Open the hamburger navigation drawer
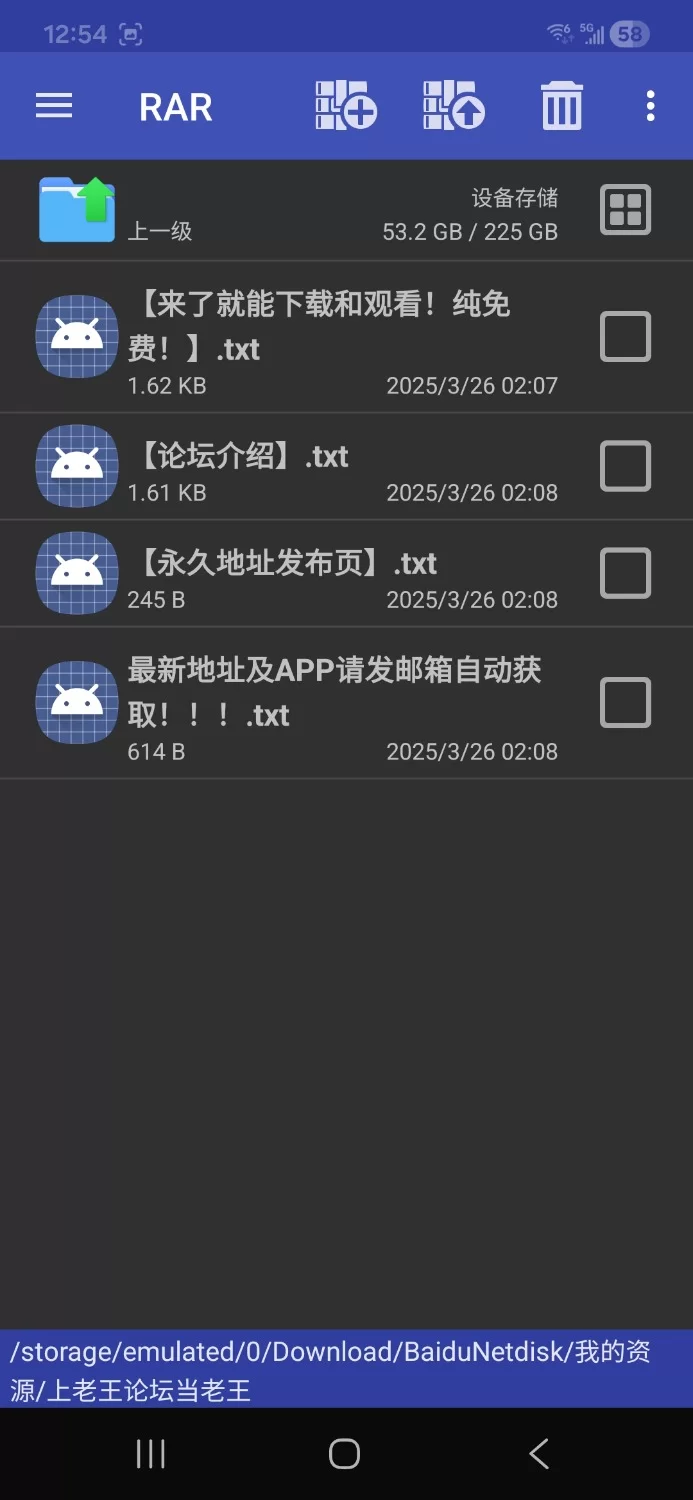The height and width of the screenshot is (1500, 693). 54,106
